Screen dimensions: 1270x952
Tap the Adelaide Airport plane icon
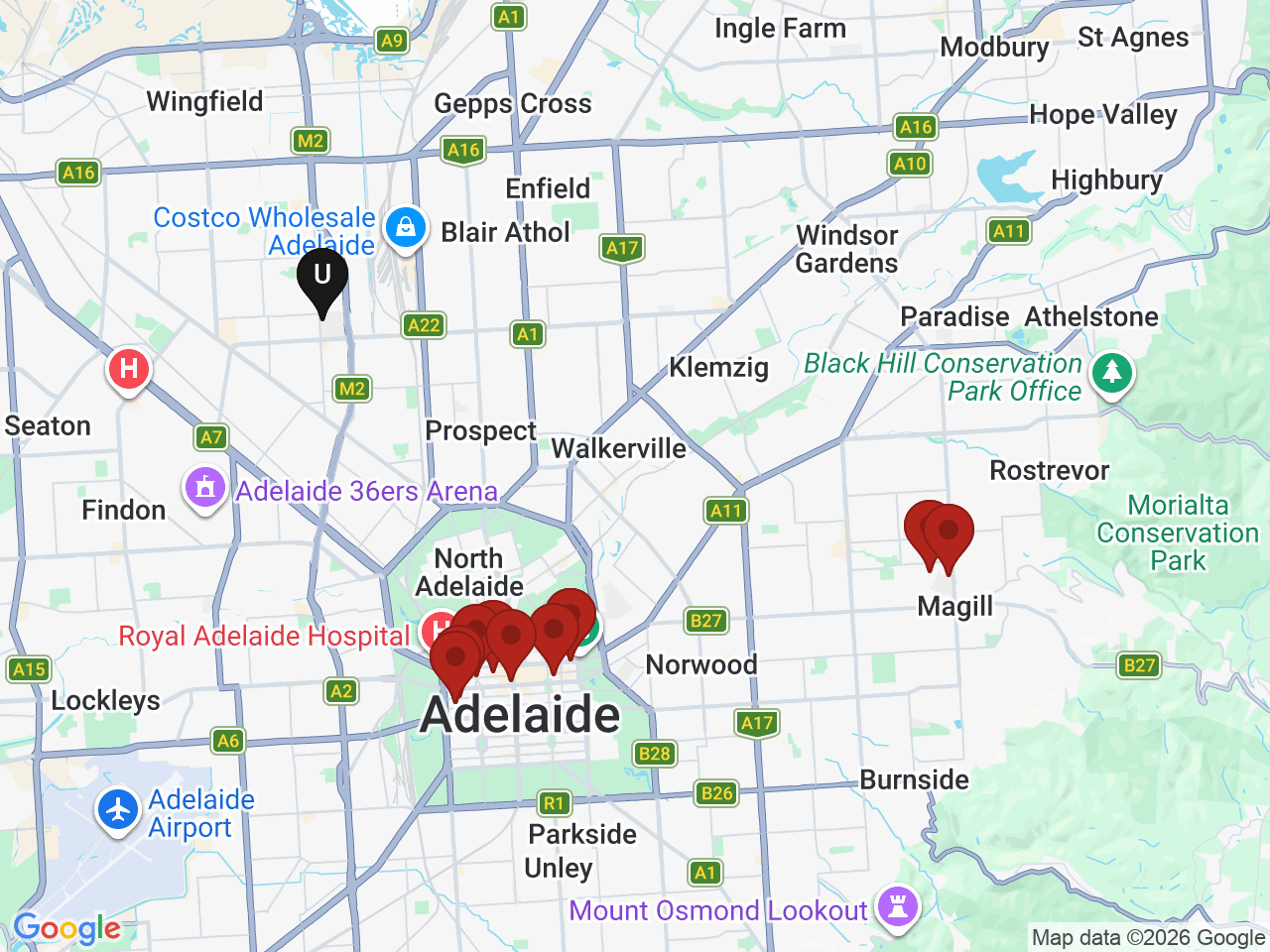pyautogui.click(x=118, y=812)
